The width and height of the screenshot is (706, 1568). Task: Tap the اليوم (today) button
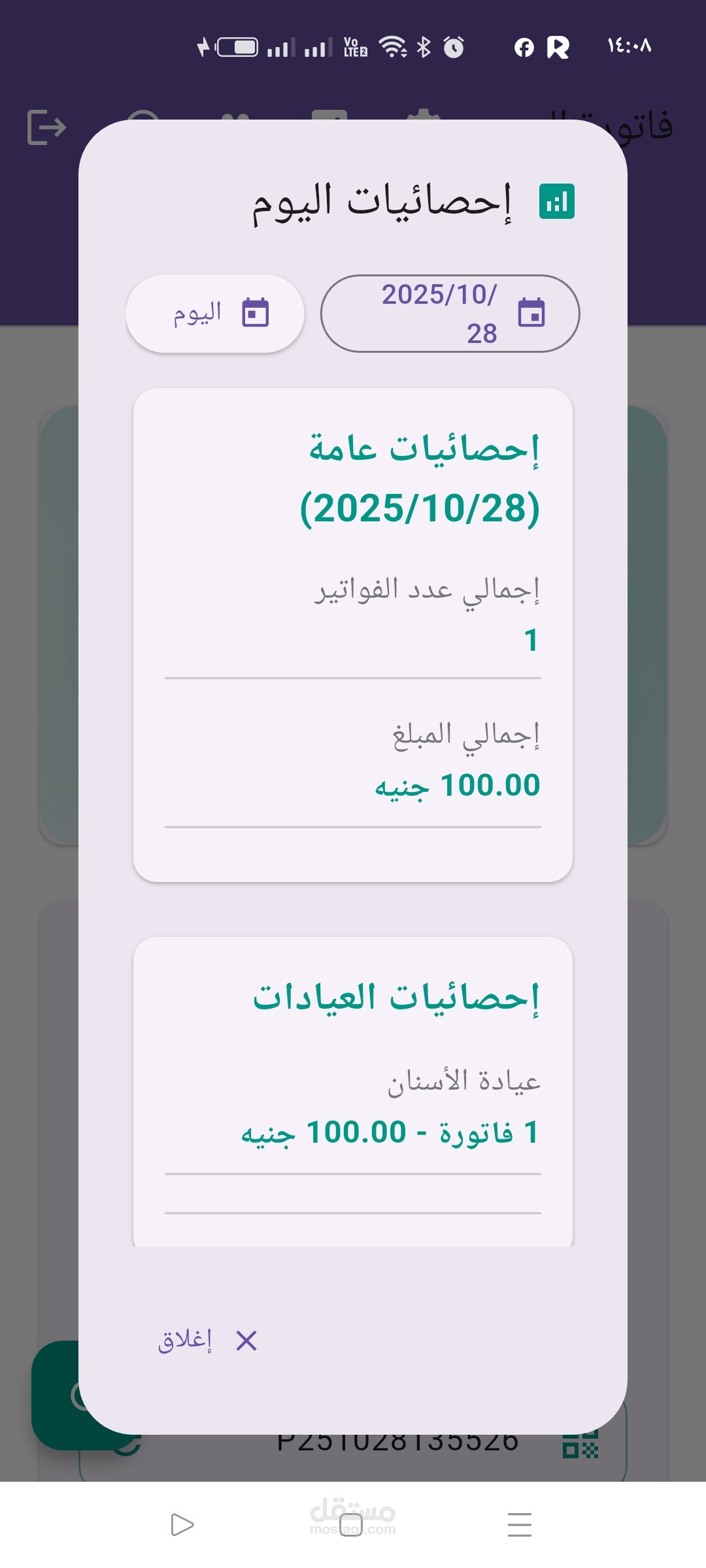215,314
